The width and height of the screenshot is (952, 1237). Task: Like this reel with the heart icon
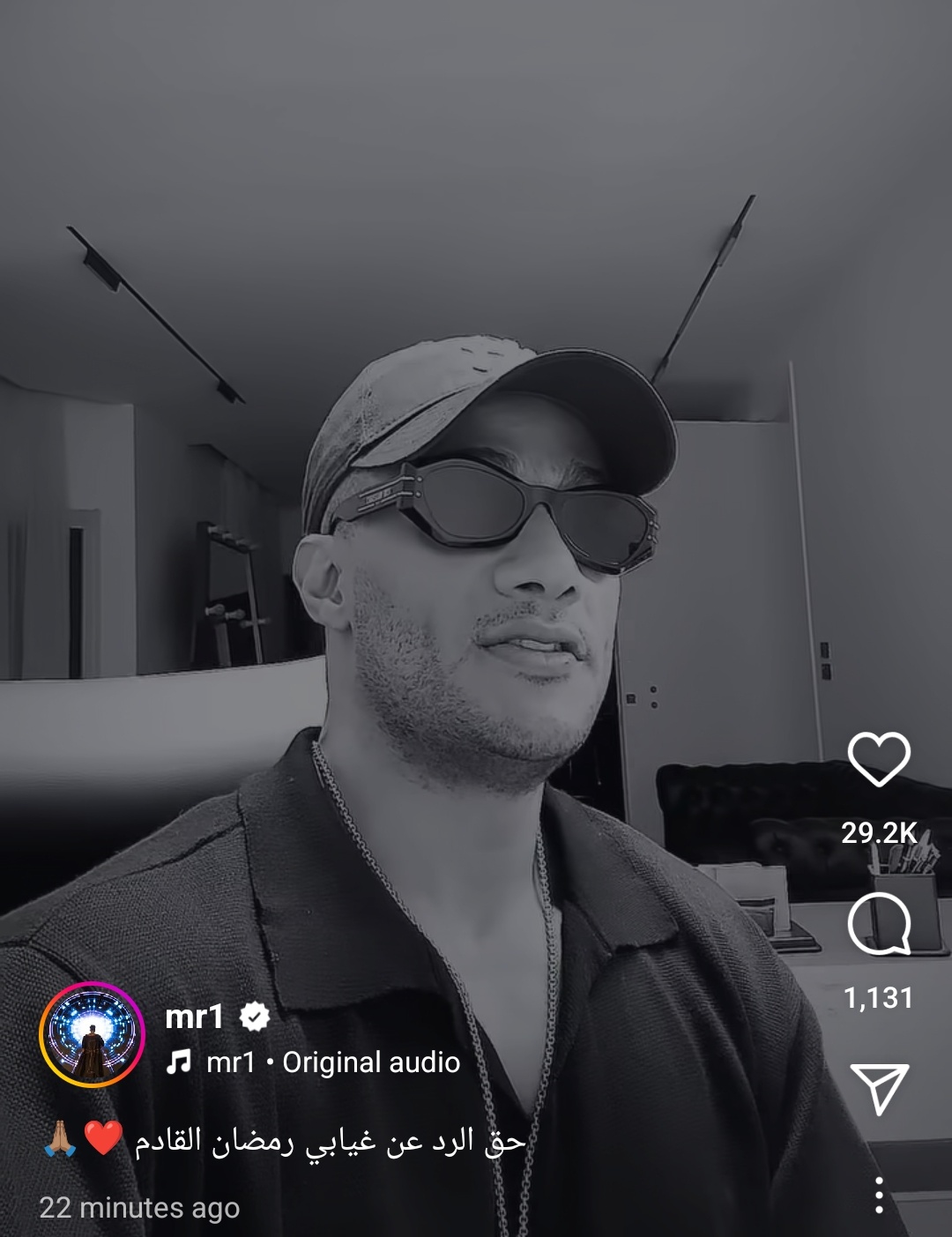tap(878, 760)
